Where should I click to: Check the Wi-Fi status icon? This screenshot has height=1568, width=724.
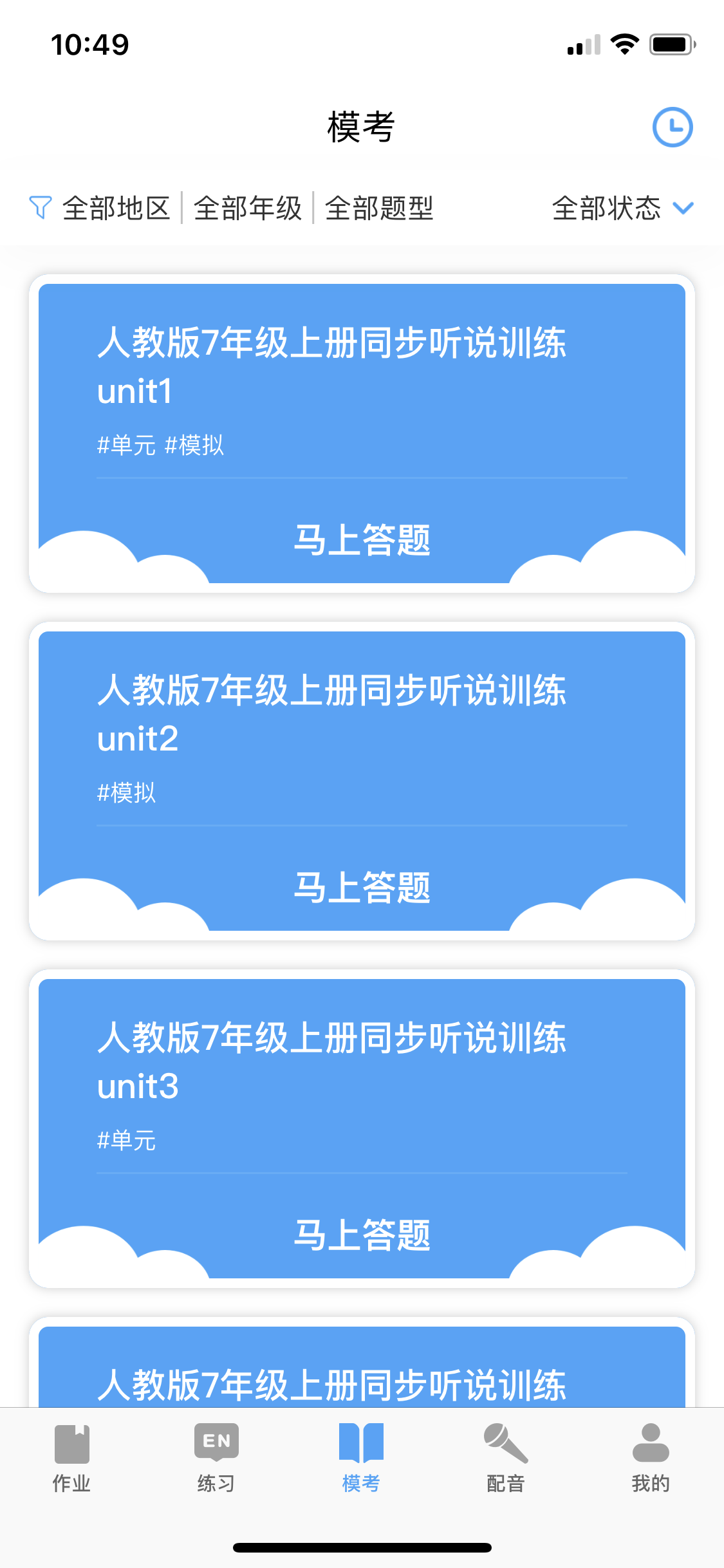pyautogui.click(x=622, y=43)
